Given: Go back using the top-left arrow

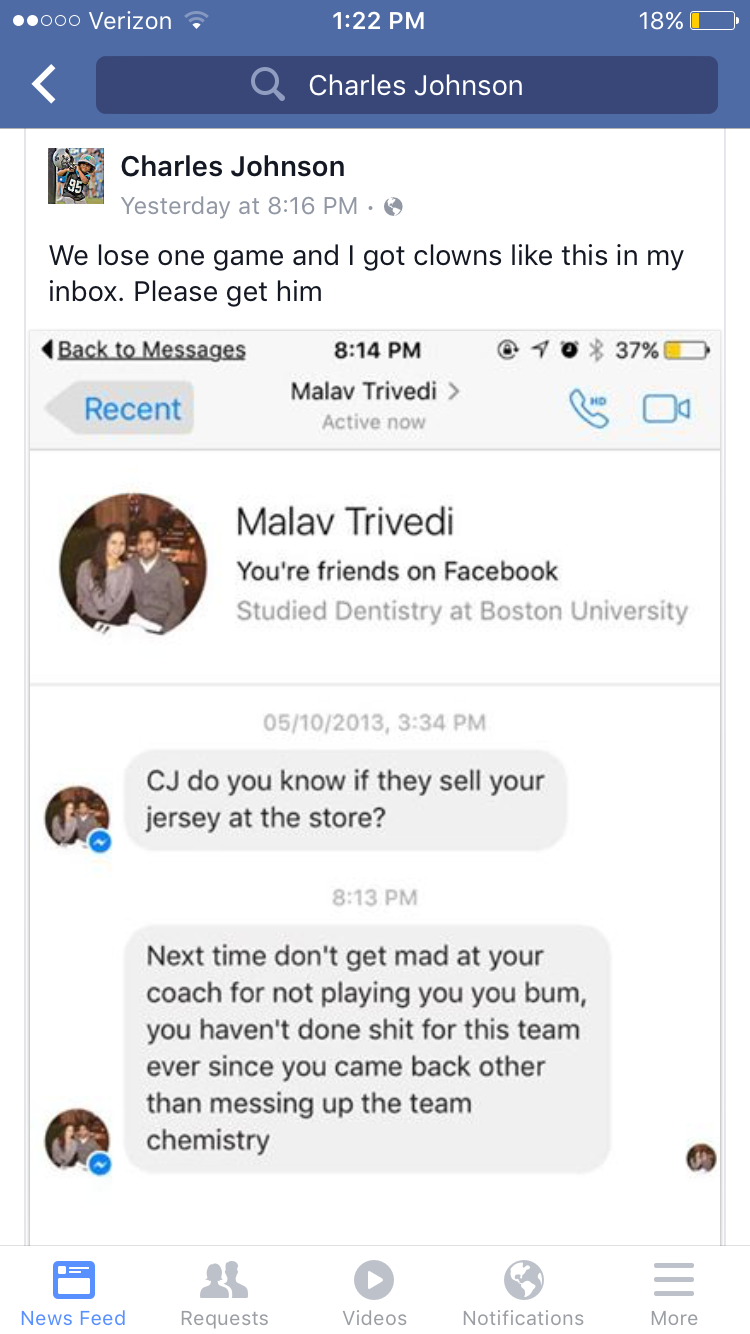Looking at the screenshot, I should coord(44,85).
